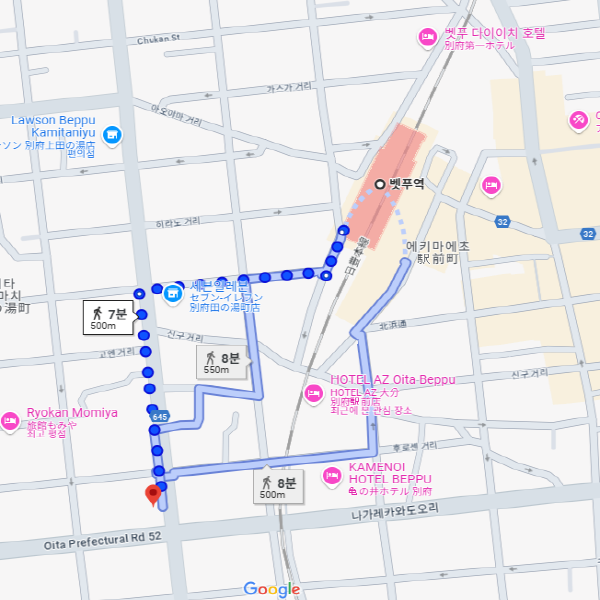This screenshot has height=600, width=600.
Task: Open the KAMENOI HOTEL BEPPU marker
Action: pyautogui.click(x=332, y=478)
